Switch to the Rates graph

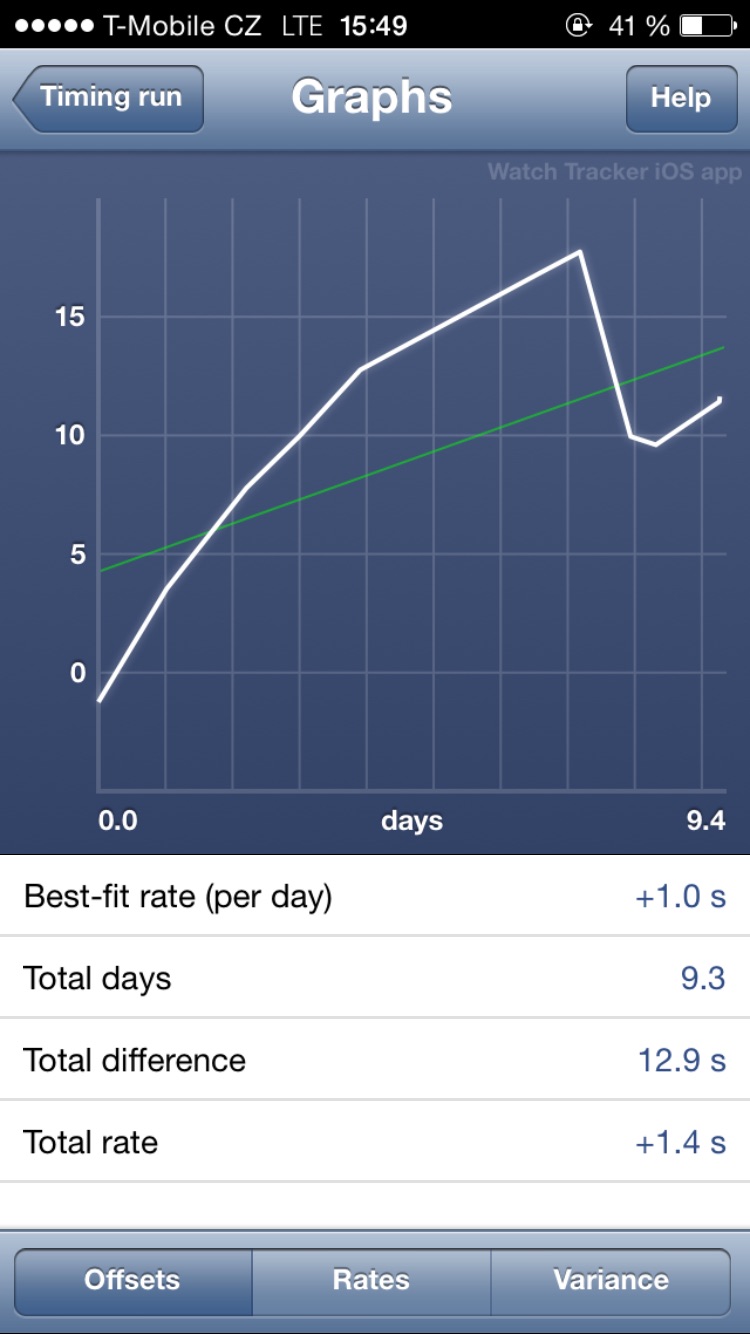pyautogui.click(x=371, y=1281)
